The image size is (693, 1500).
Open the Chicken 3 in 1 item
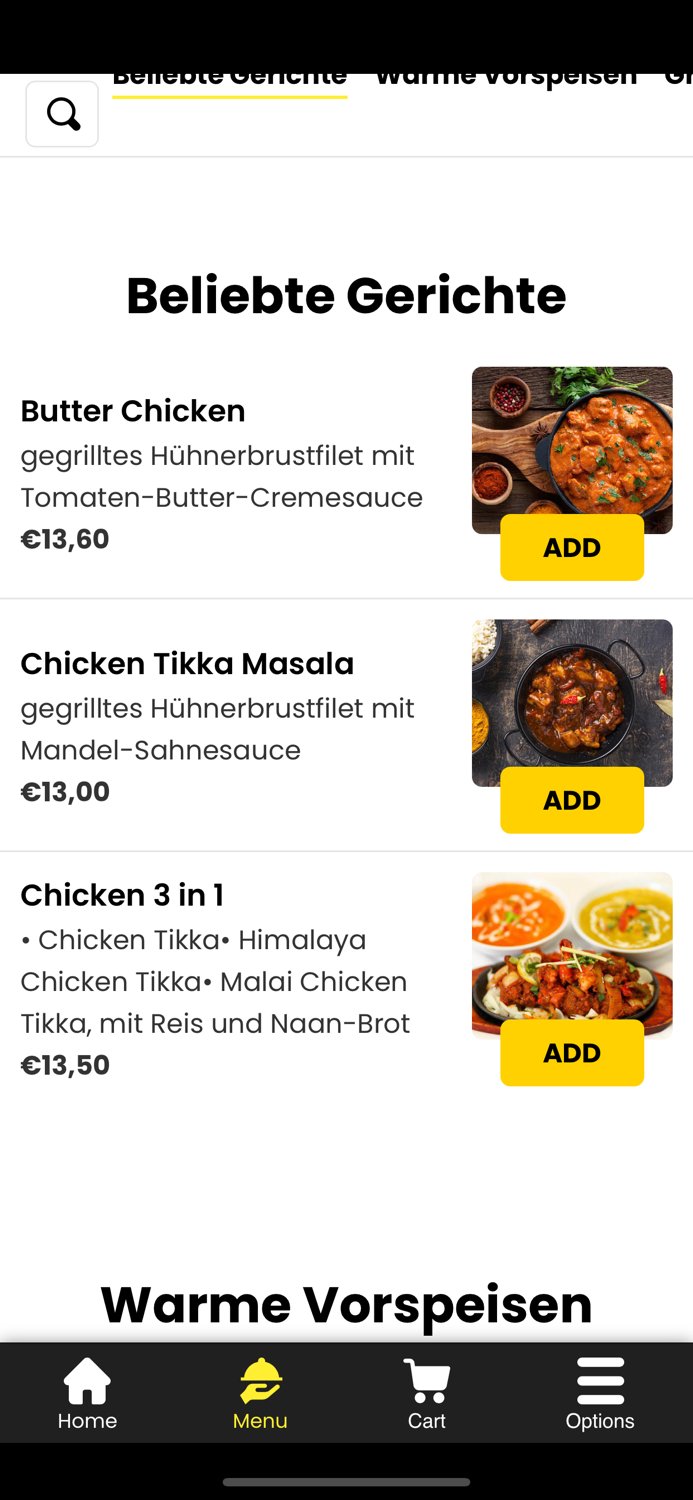click(x=346, y=979)
